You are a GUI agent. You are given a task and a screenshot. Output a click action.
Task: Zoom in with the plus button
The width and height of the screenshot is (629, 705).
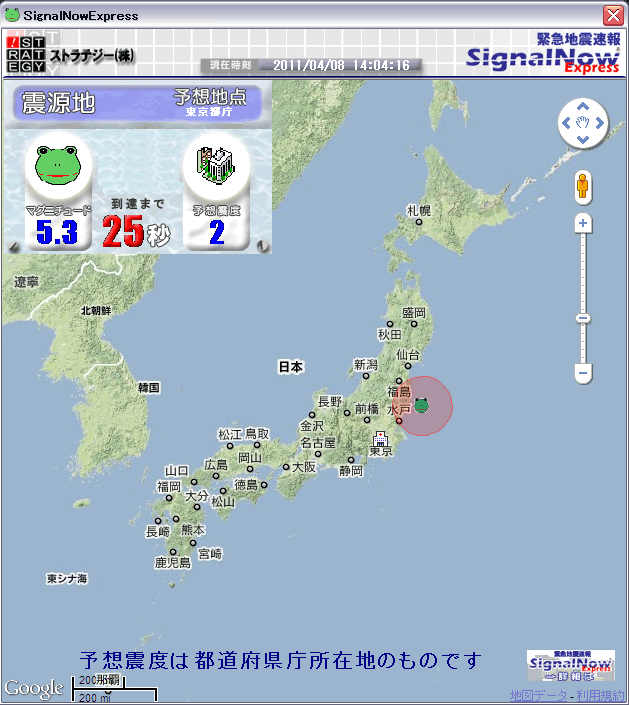583,223
